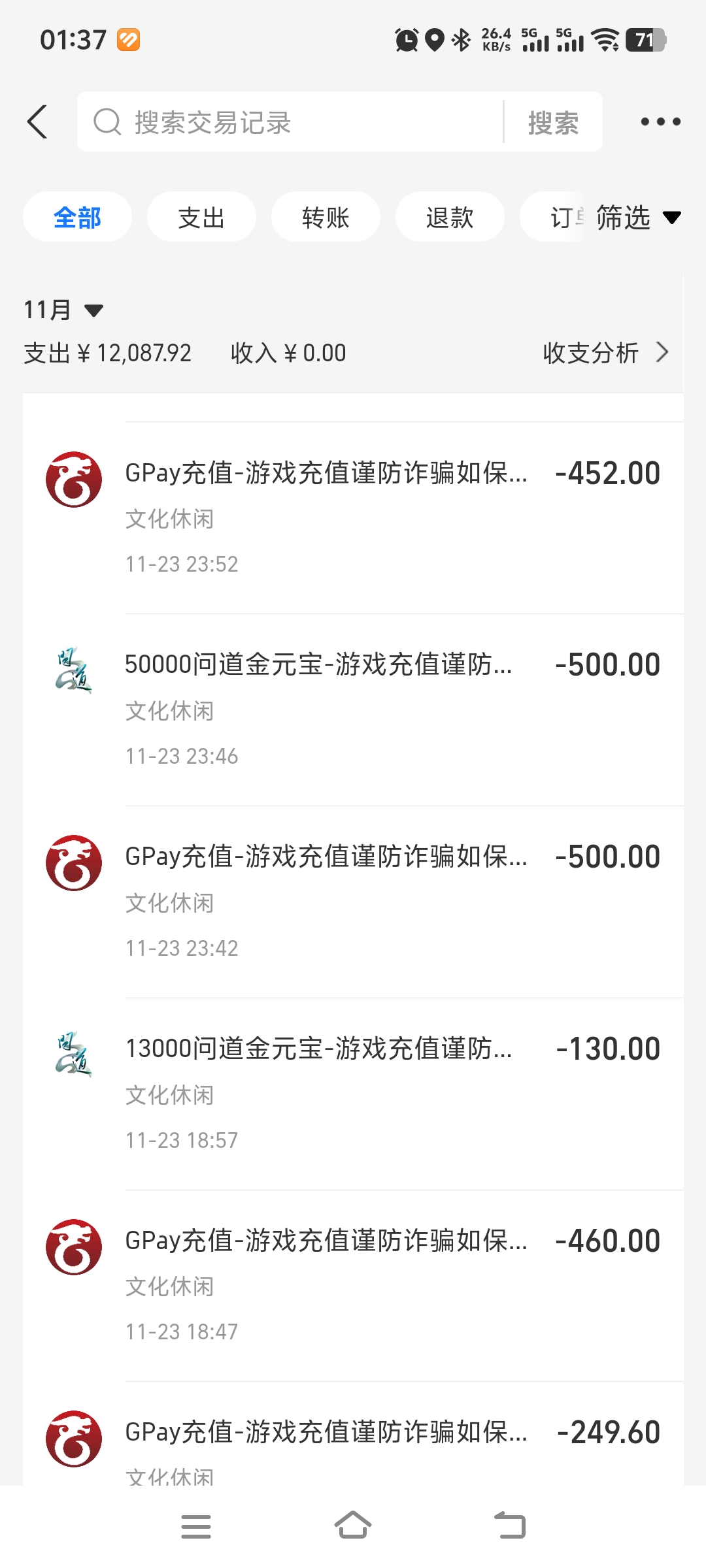
Task: Select the 全部 filter chip
Action: (77, 218)
